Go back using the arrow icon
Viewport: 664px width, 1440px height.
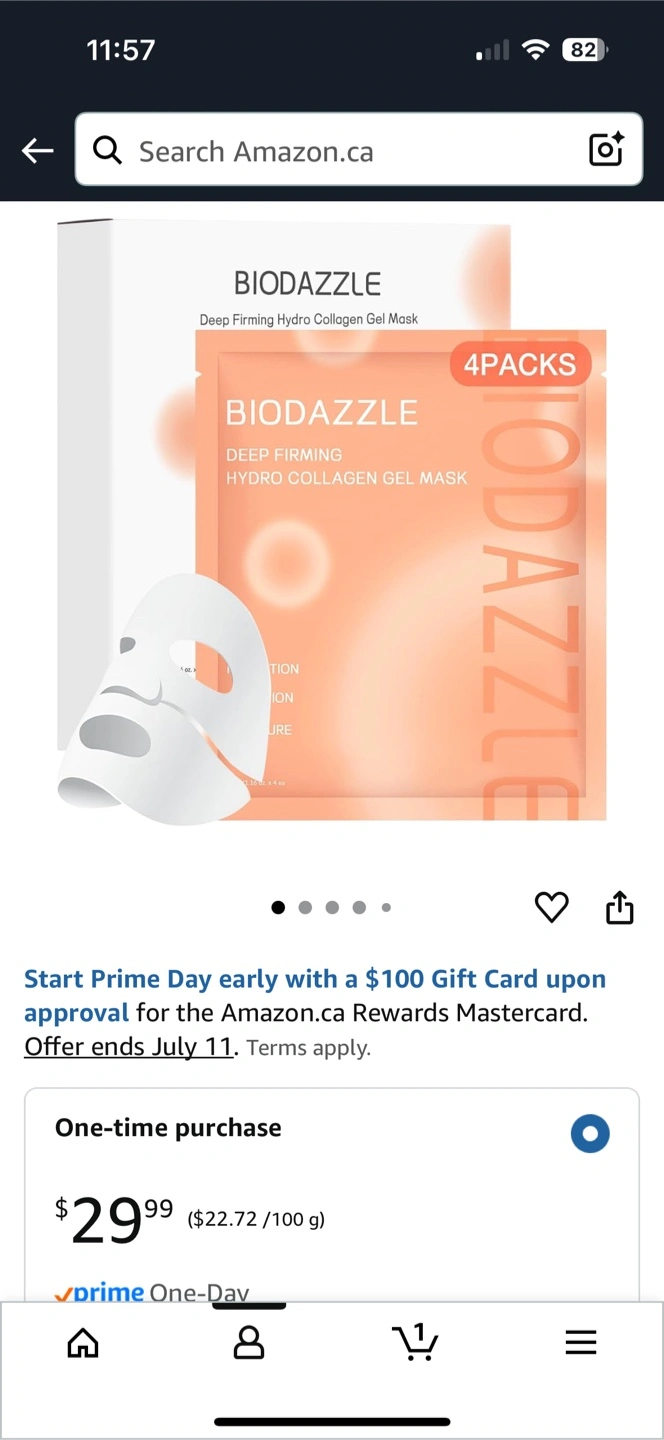37,151
